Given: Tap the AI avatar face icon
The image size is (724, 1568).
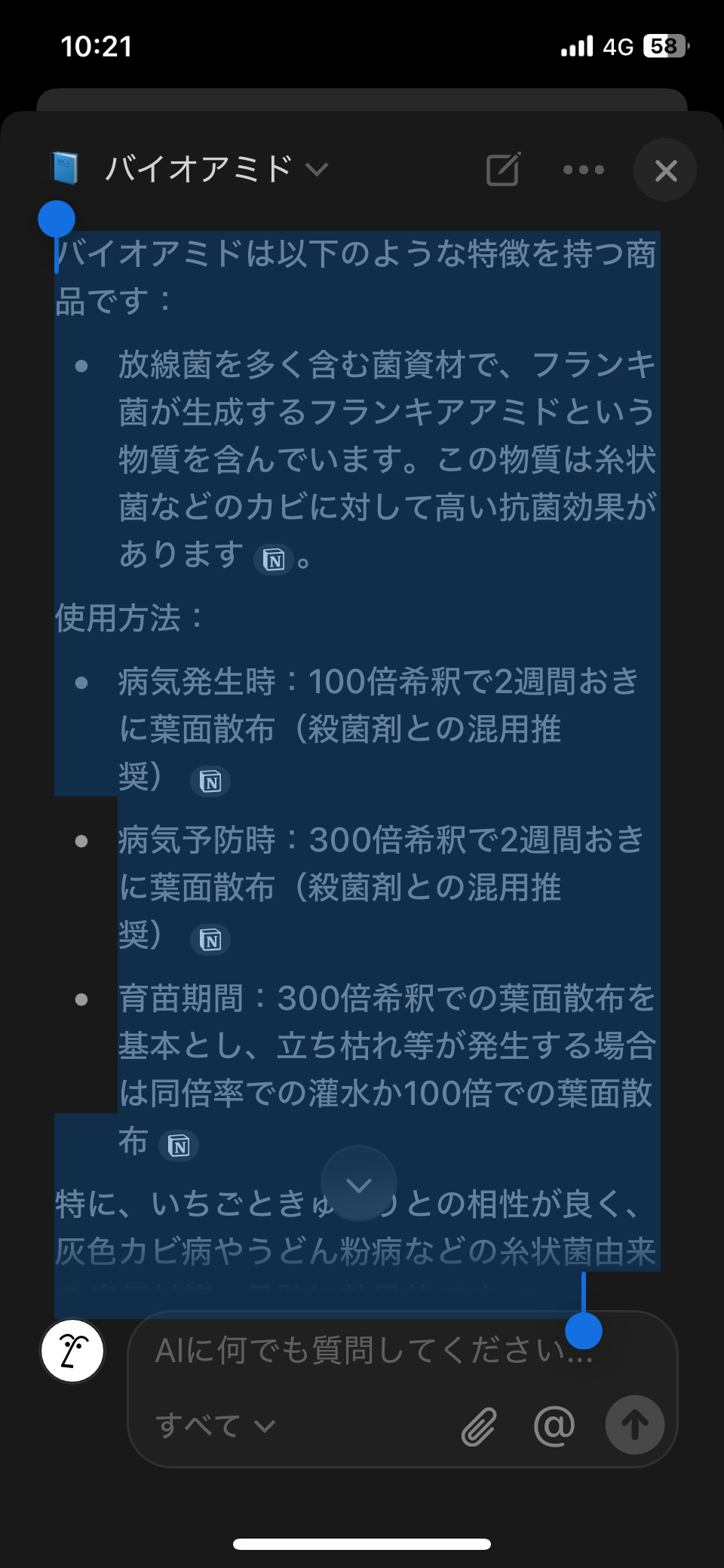Looking at the screenshot, I should [72, 1351].
